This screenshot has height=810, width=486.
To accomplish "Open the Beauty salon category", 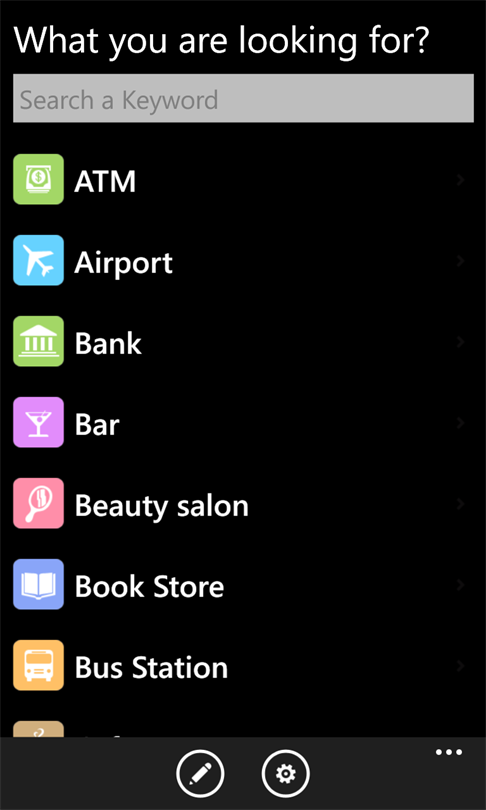I will pyautogui.click(x=243, y=504).
